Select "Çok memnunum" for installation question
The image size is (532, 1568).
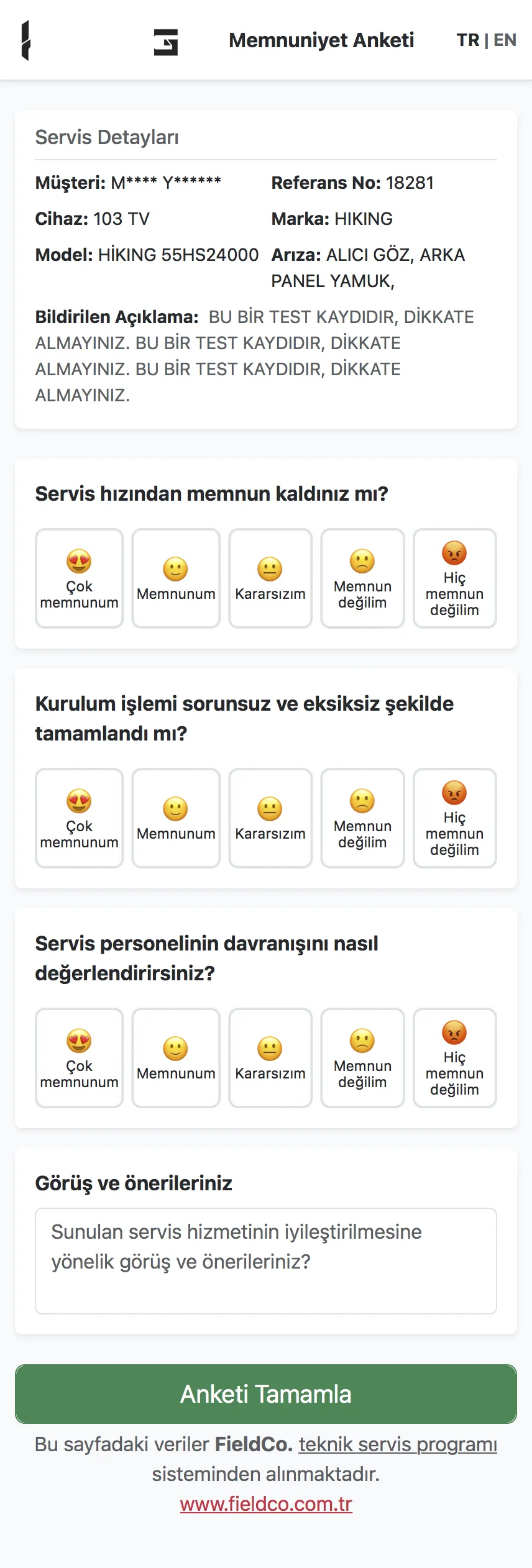pyautogui.click(x=80, y=818)
